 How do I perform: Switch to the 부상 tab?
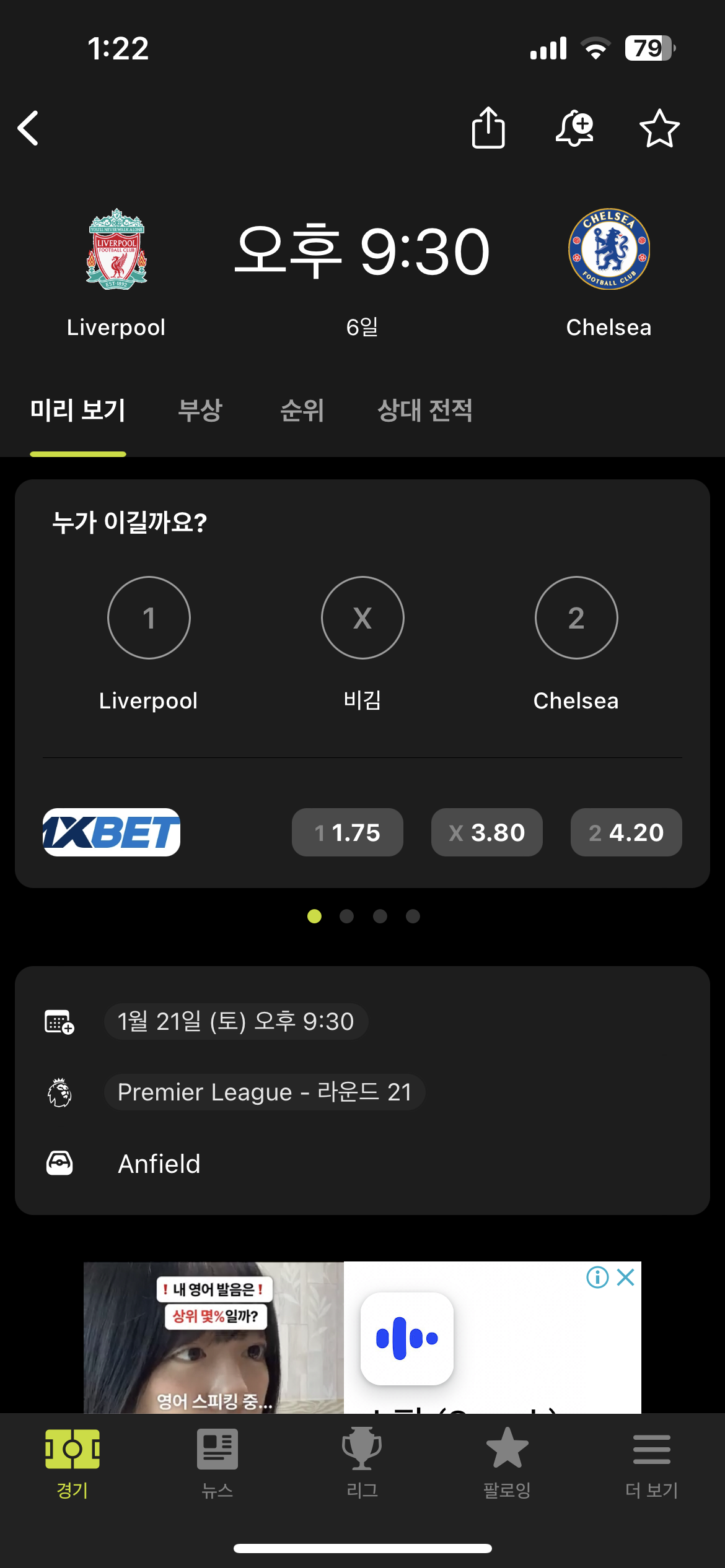(200, 410)
